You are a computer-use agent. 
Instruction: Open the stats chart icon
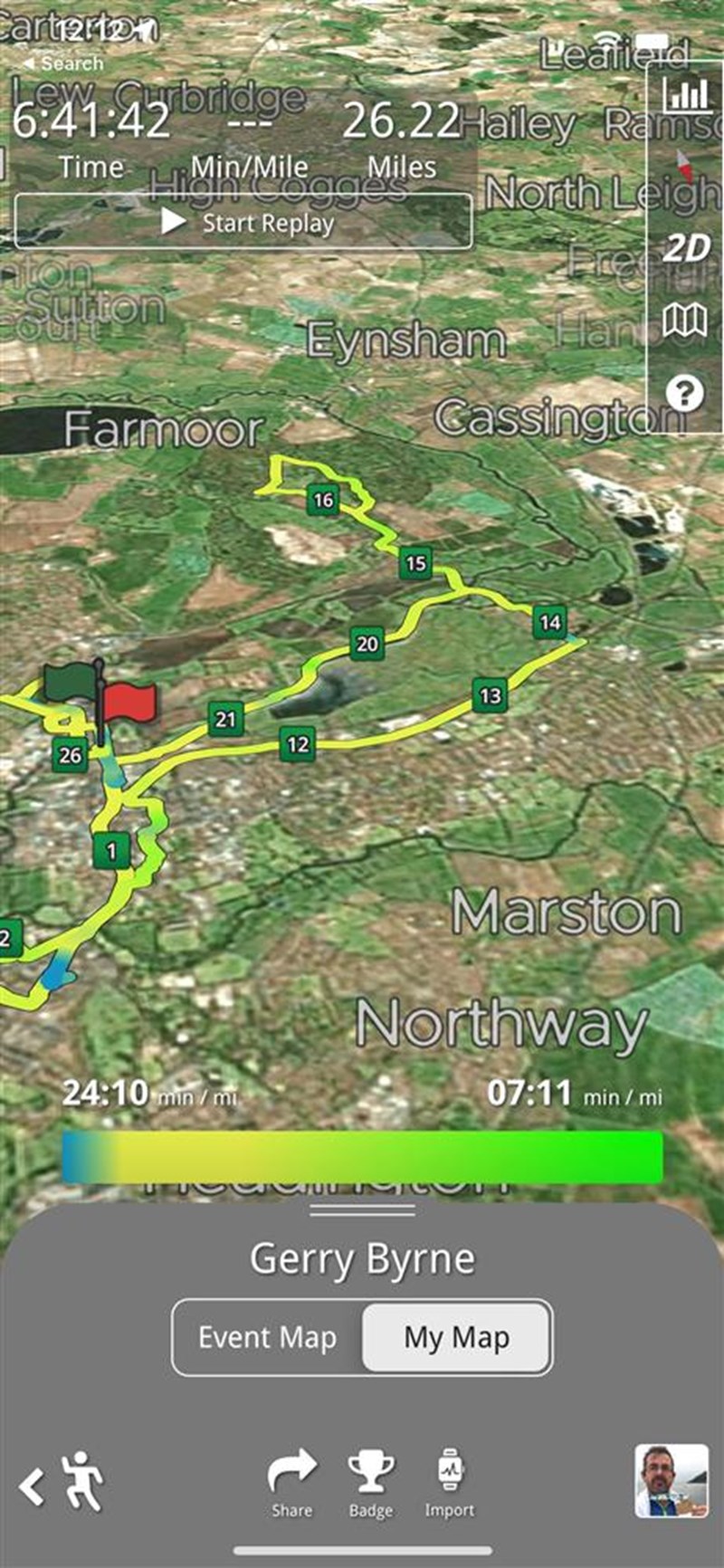click(x=687, y=94)
